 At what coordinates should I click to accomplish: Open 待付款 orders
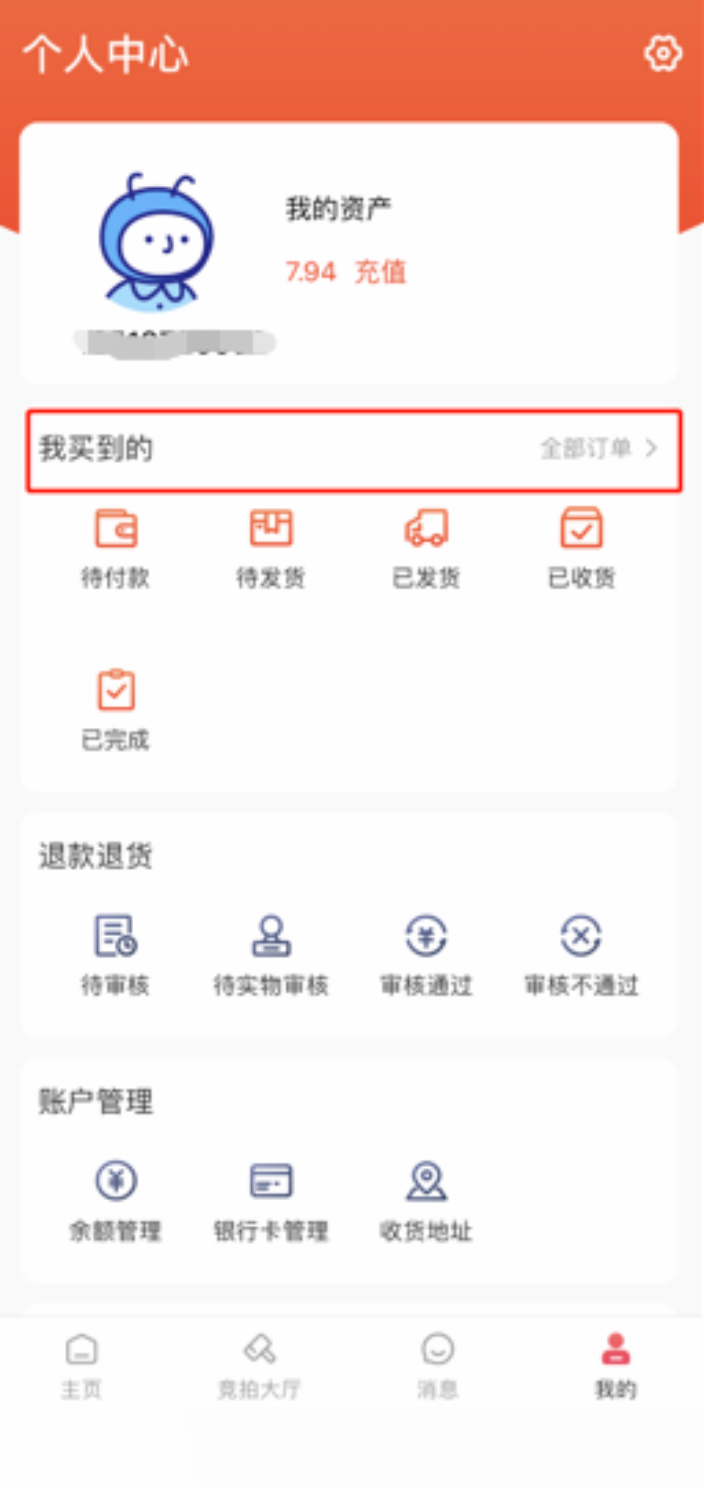tap(115, 547)
